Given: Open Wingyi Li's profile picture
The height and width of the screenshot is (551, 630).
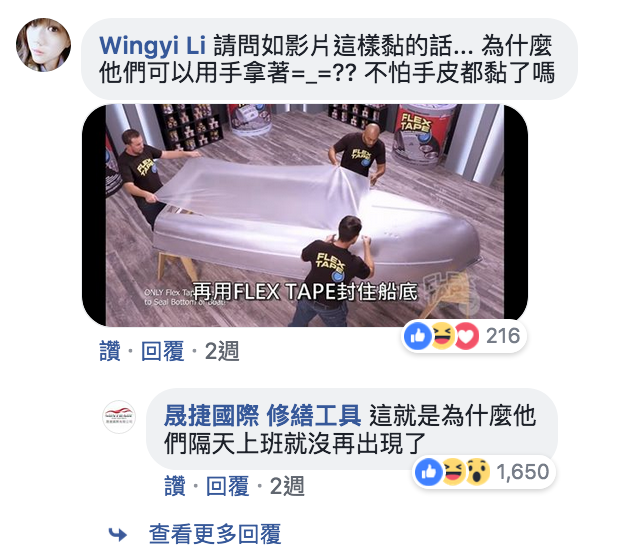Looking at the screenshot, I should pyautogui.click(x=44, y=45).
